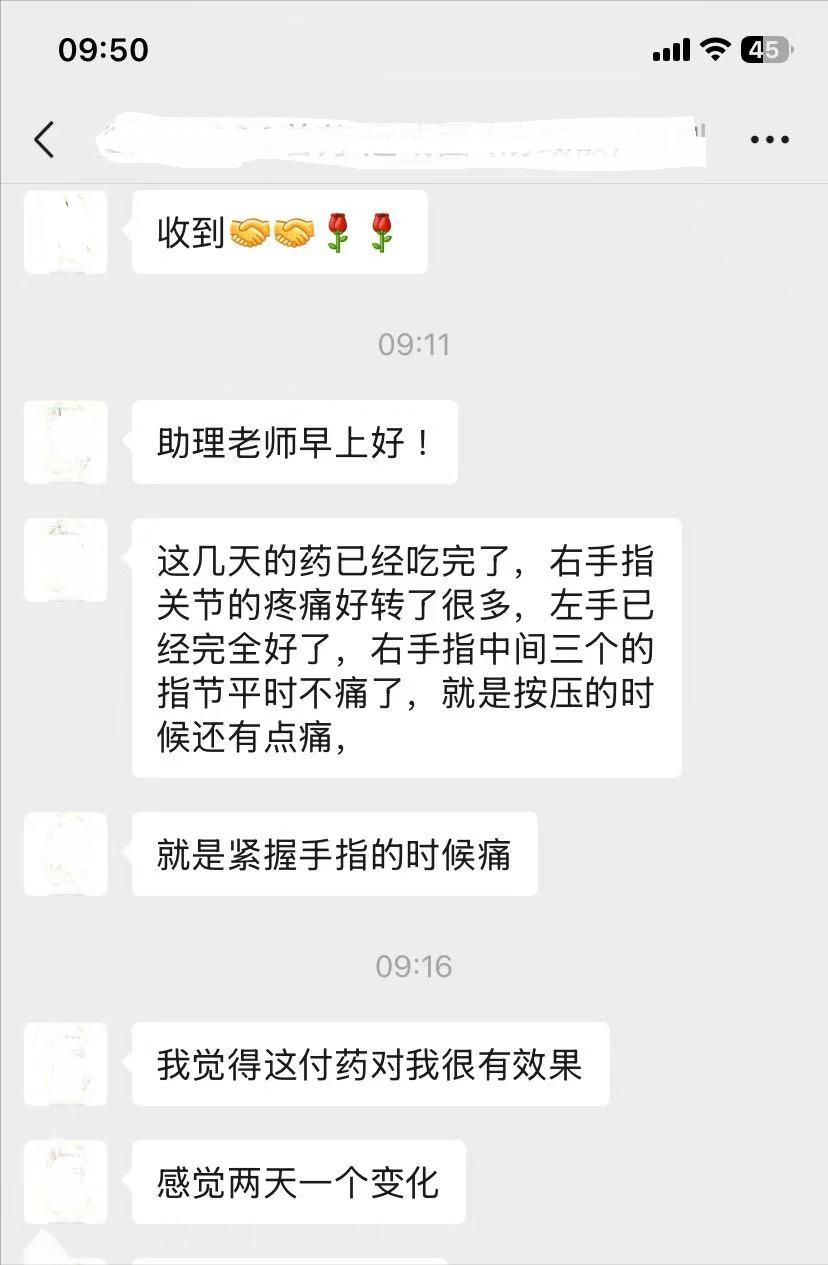Image resolution: width=828 pixels, height=1265 pixels.
Task: Tap the blurred chat title in the header
Action: click(x=400, y=139)
